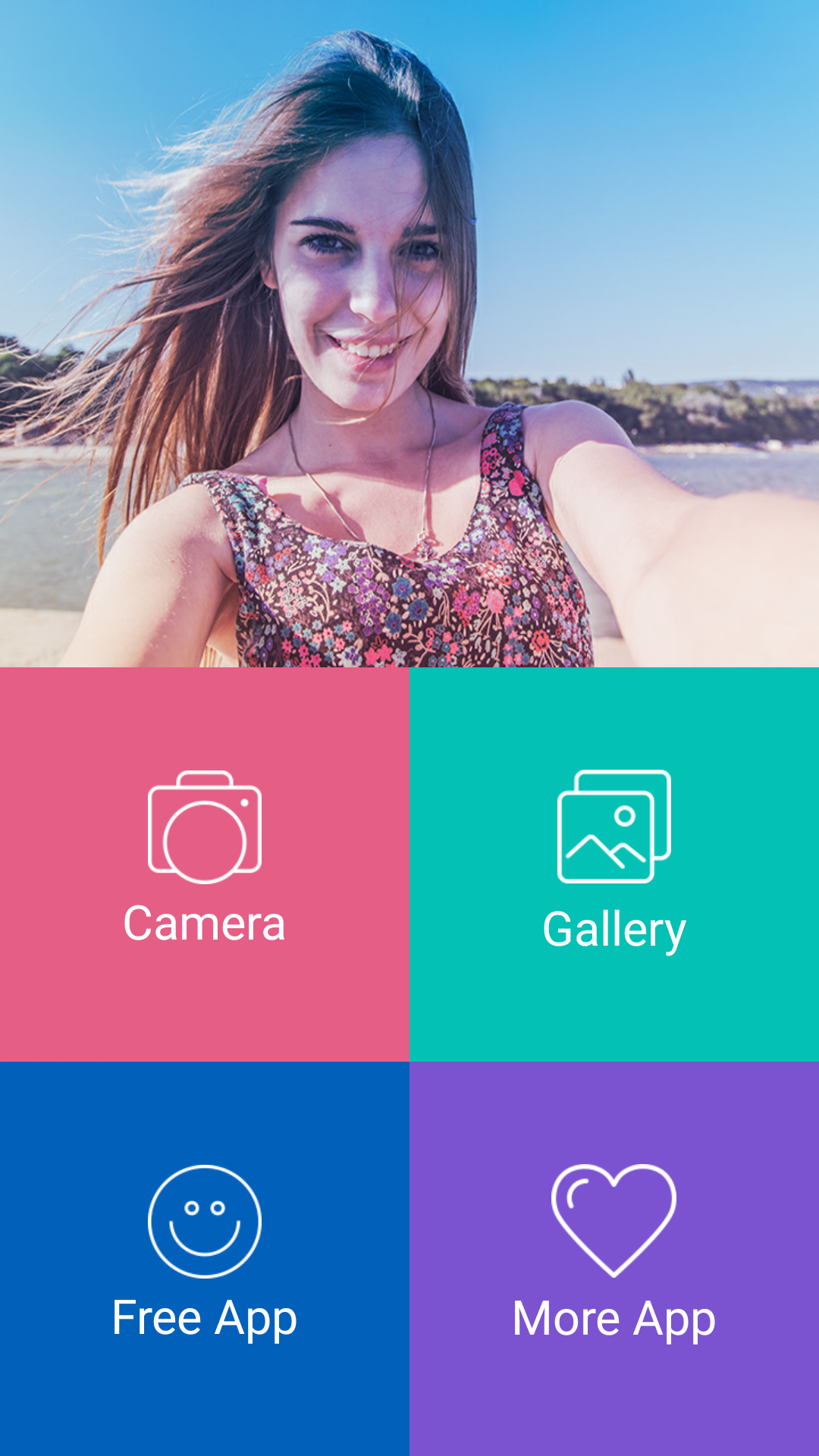Tap the selfie banner image

(x=409, y=334)
